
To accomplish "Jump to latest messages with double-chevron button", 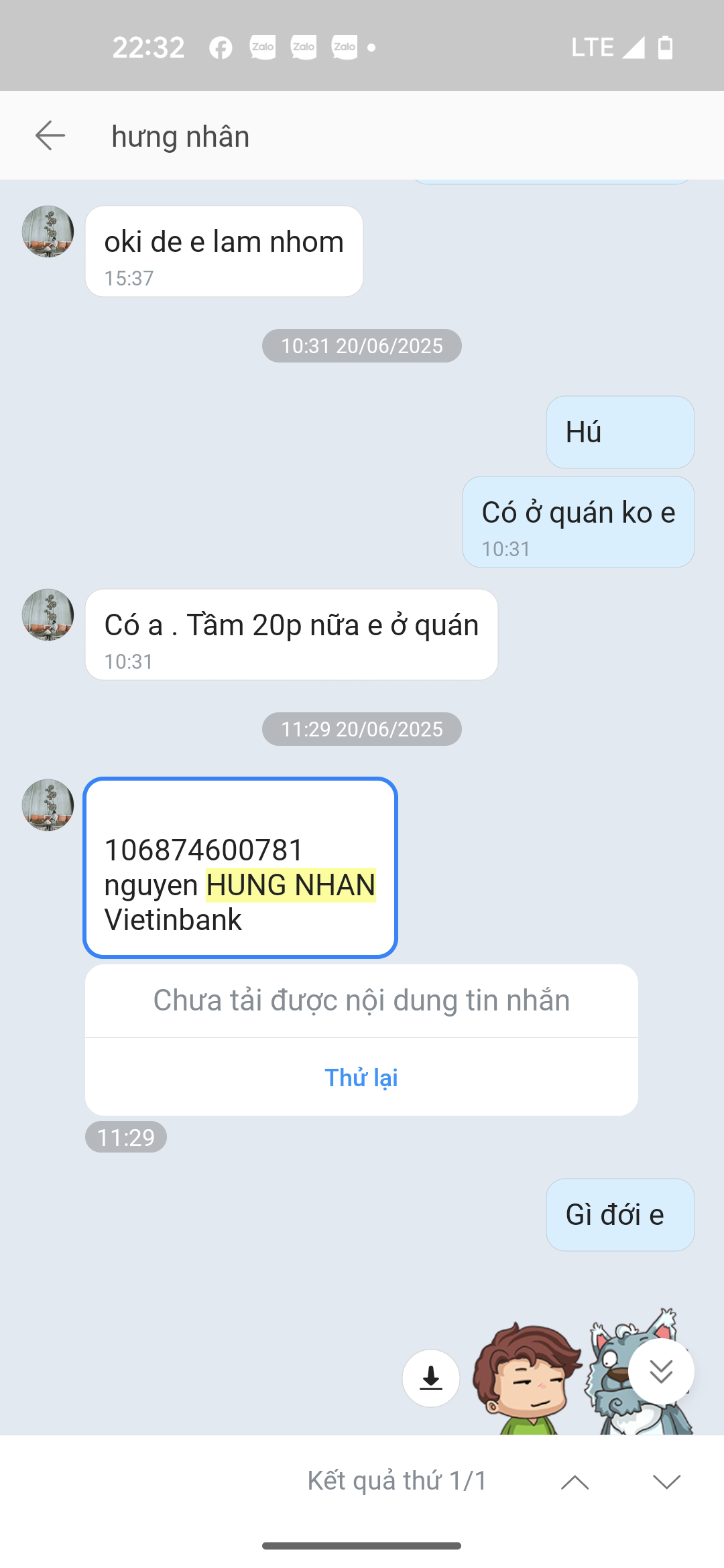I will (x=661, y=1372).
